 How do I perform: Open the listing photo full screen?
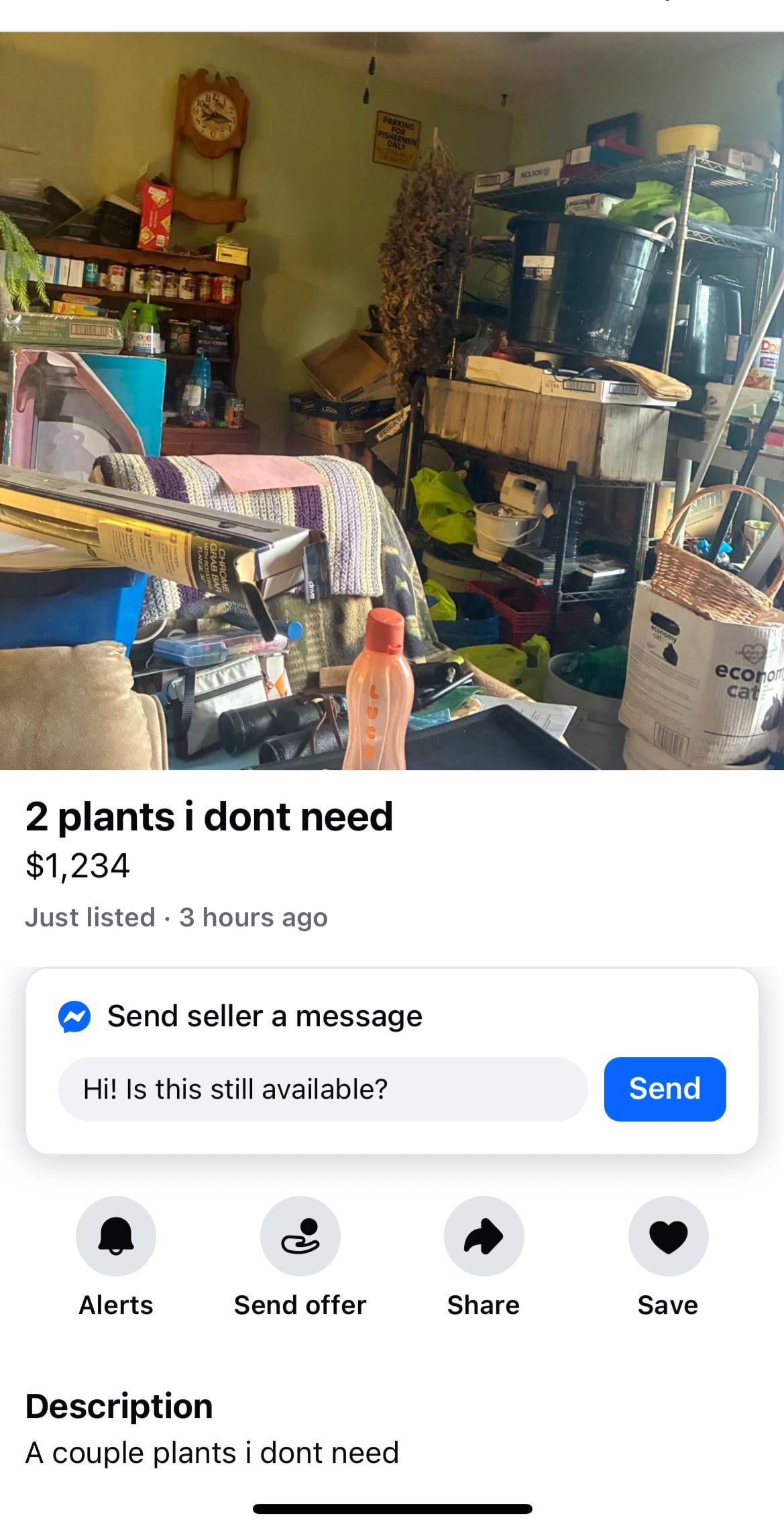pyautogui.click(x=392, y=400)
